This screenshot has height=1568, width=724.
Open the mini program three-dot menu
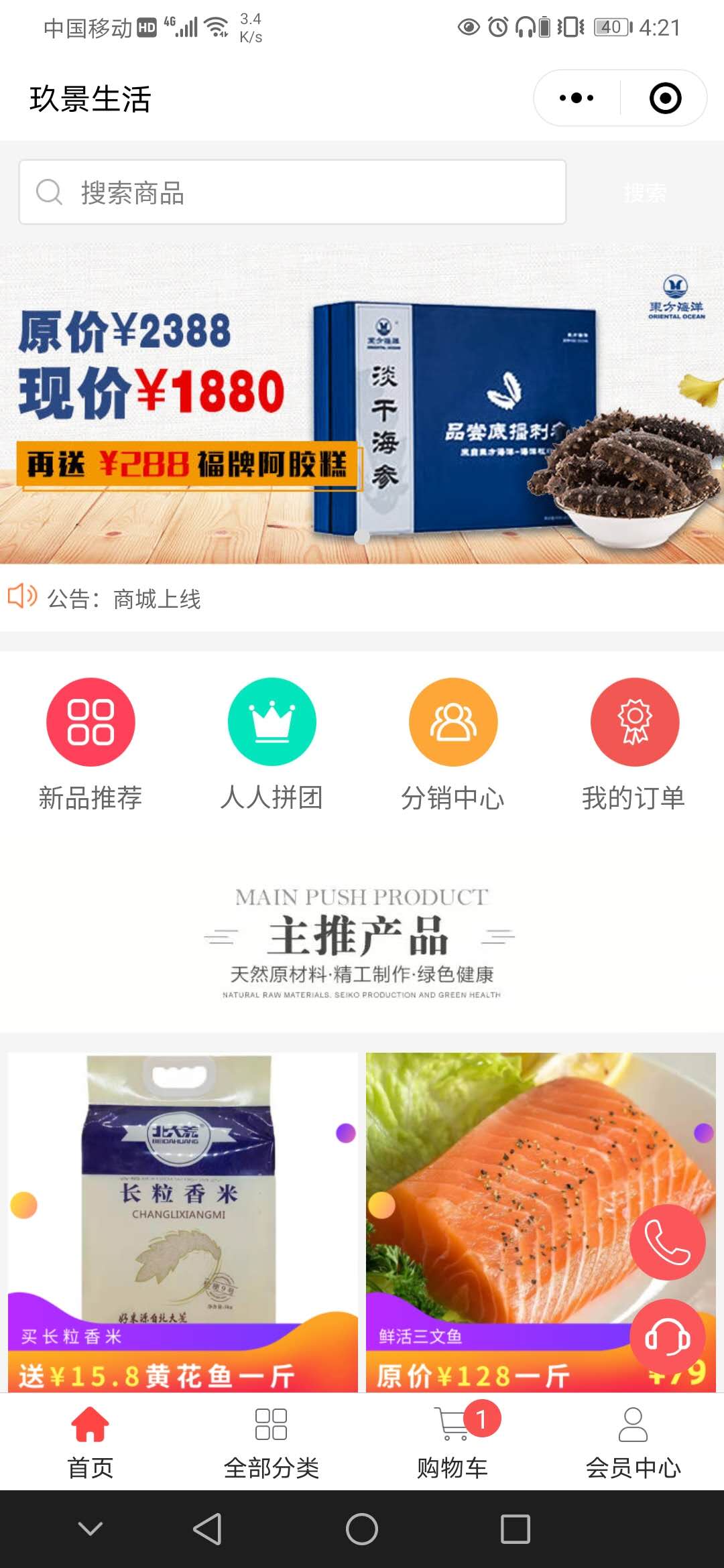tap(577, 99)
